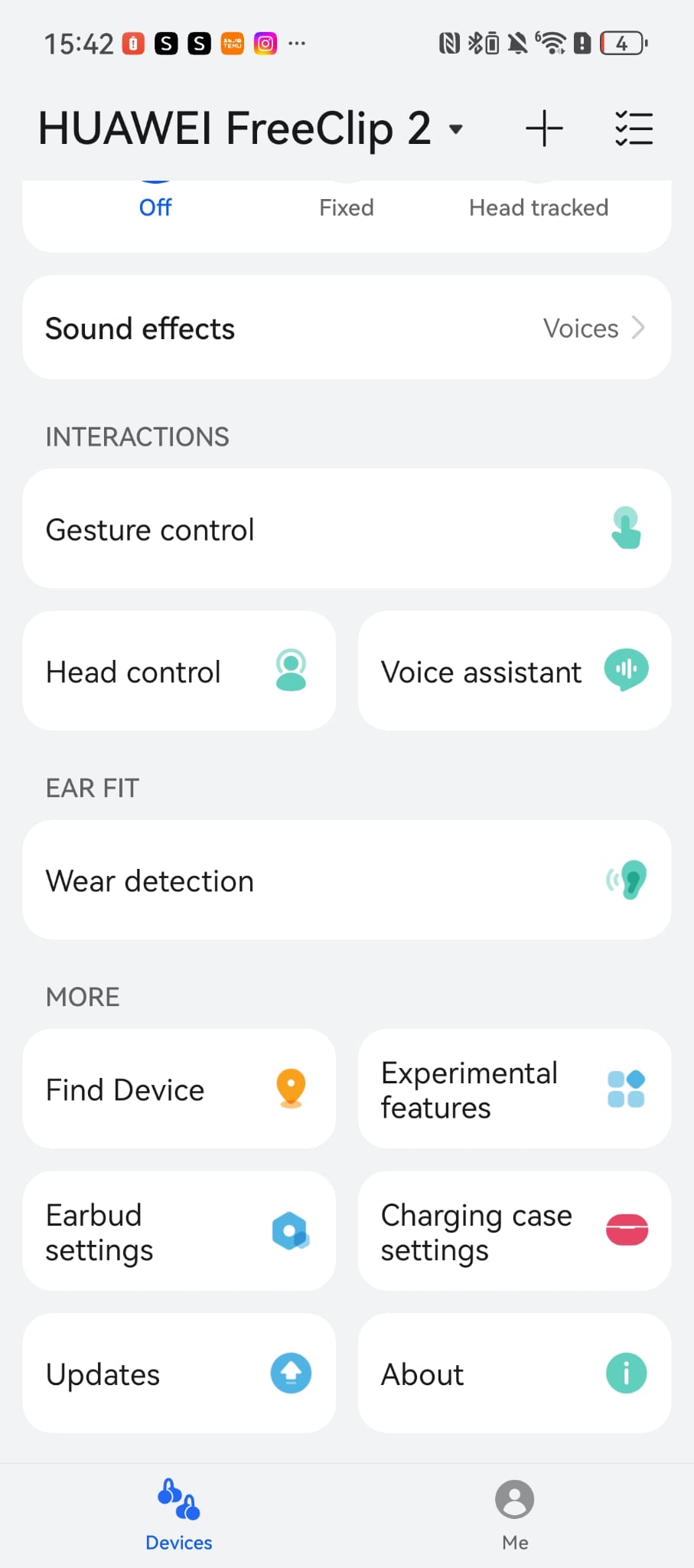Screen dimensions: 694x1568
Task: Open the device list manage icon
Action: (x=634, y=128)
